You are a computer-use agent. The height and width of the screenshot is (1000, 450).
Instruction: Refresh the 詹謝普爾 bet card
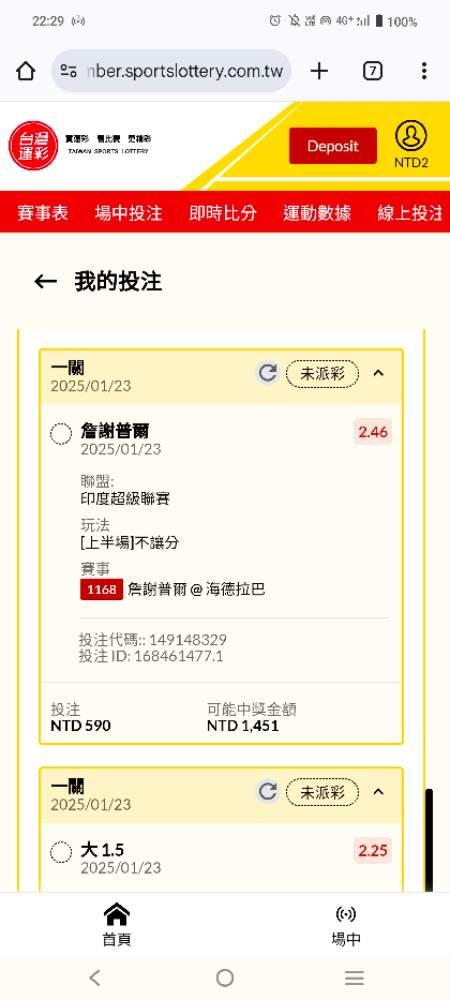pos(268,372)
